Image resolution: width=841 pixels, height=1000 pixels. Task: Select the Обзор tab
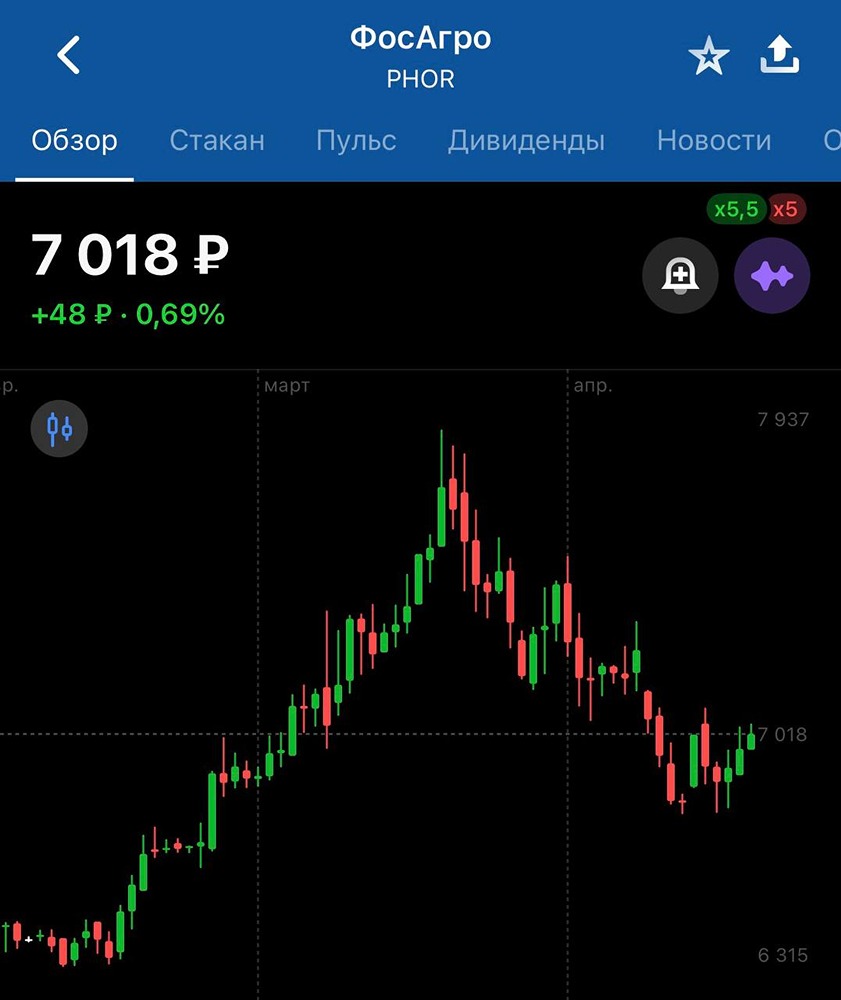[x=74, y=141]
